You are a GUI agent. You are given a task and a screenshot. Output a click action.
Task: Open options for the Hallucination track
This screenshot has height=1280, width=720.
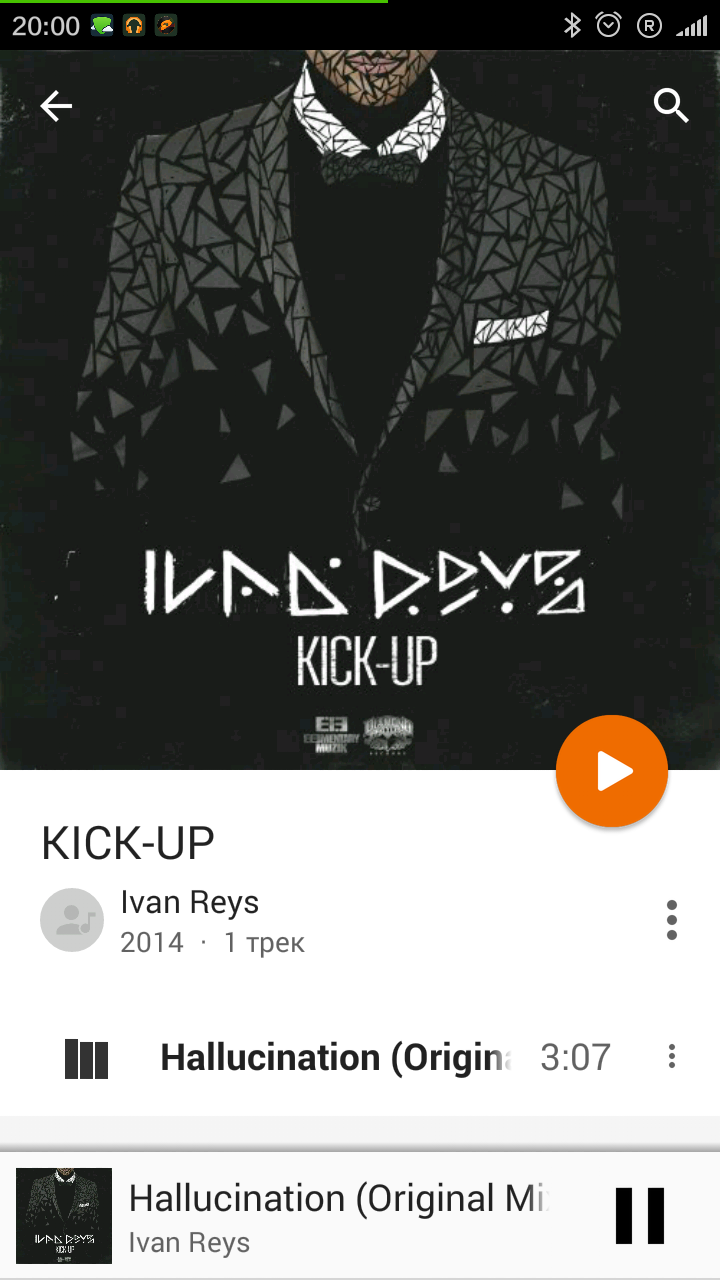coord(671,1057)
